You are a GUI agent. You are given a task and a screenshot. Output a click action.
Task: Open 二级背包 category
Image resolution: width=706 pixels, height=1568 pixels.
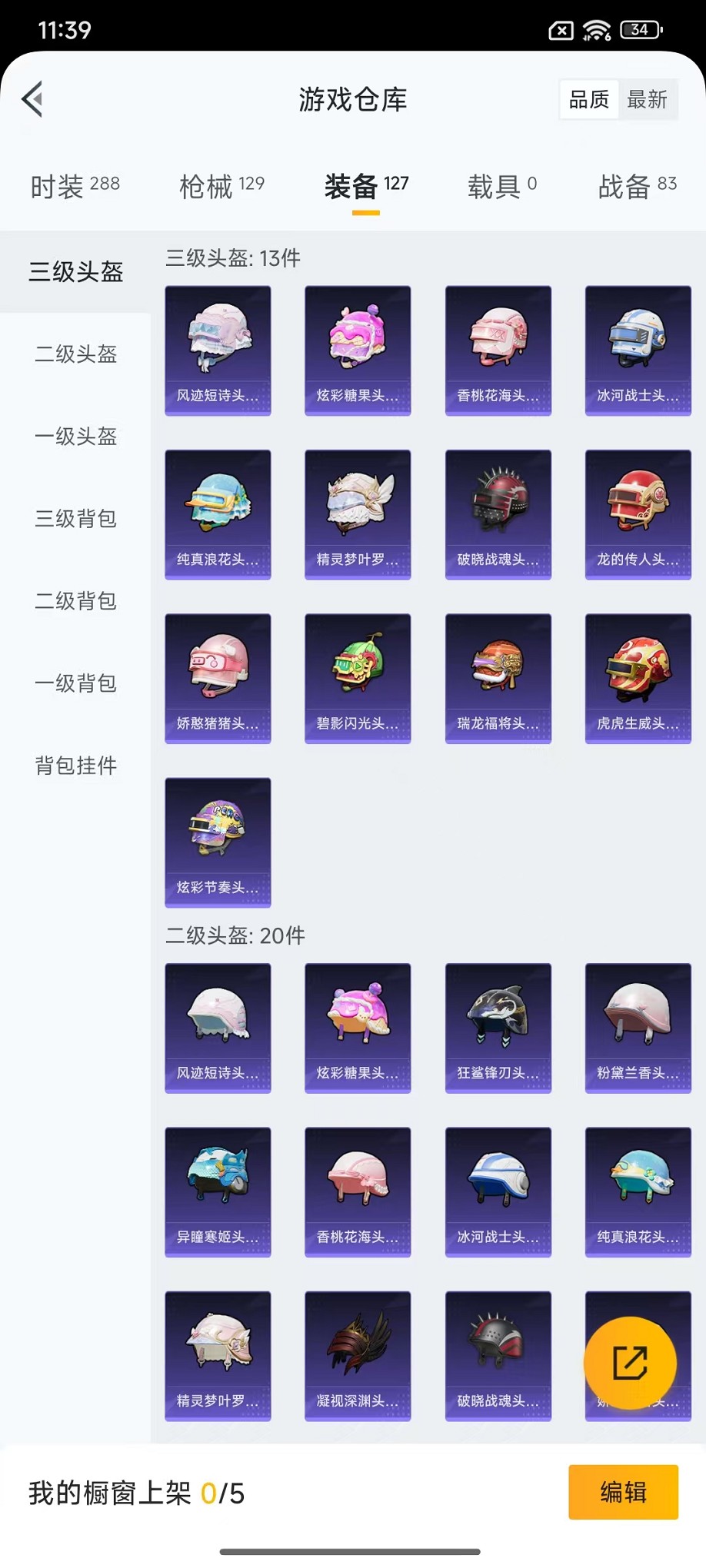click(75, 600)
